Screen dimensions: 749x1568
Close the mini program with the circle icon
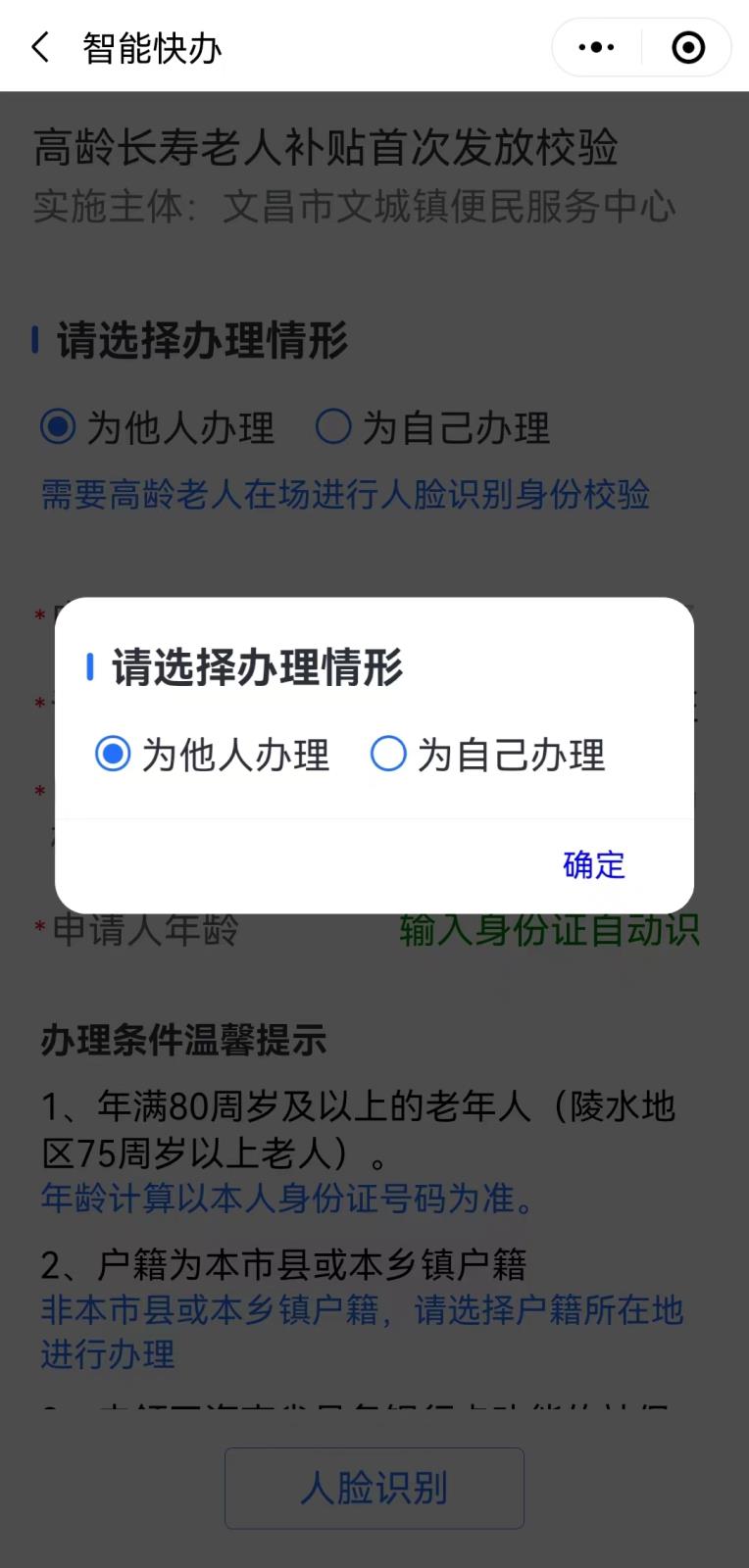pyautogui.click(x=688, y=47)
